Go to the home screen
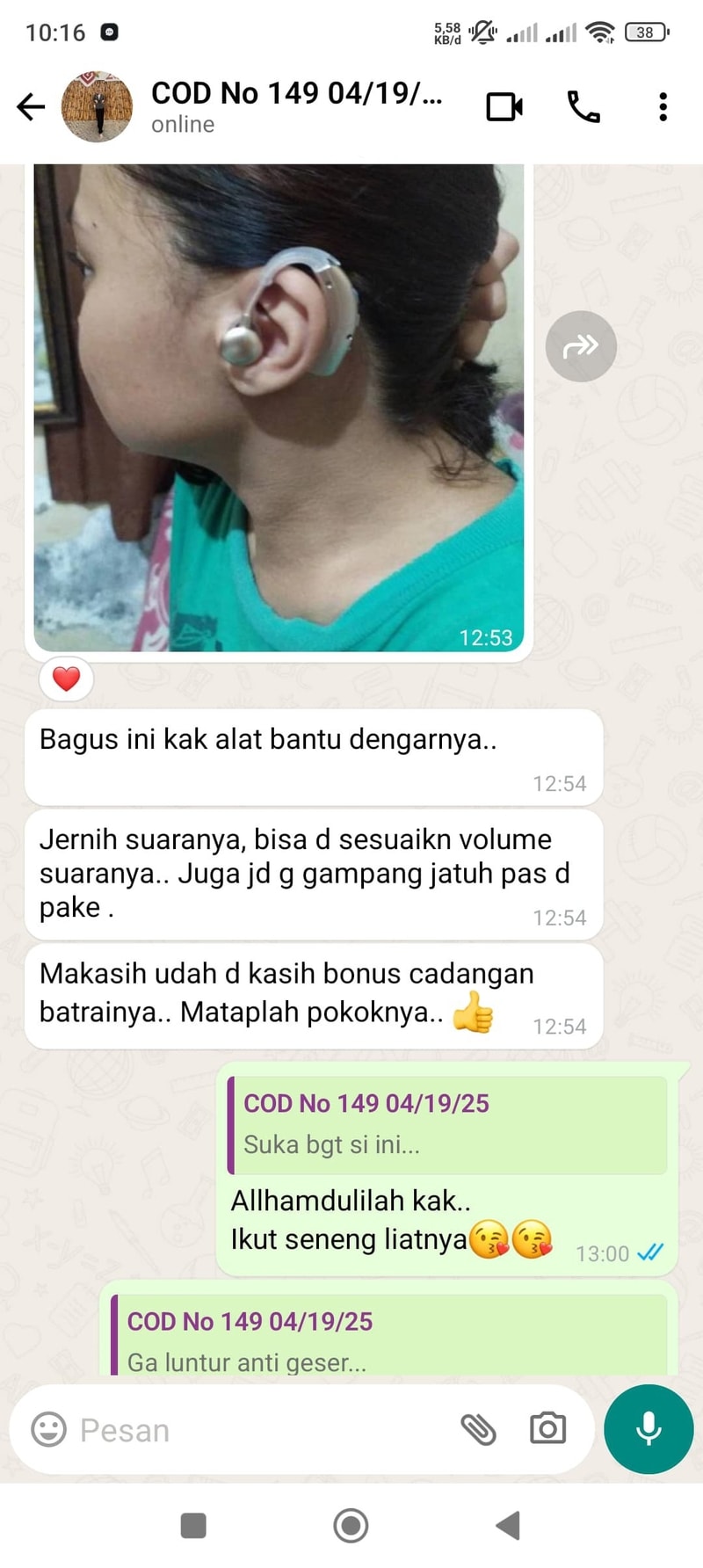The width and height of the screenshot is (703, 1568). point(351,1526)
